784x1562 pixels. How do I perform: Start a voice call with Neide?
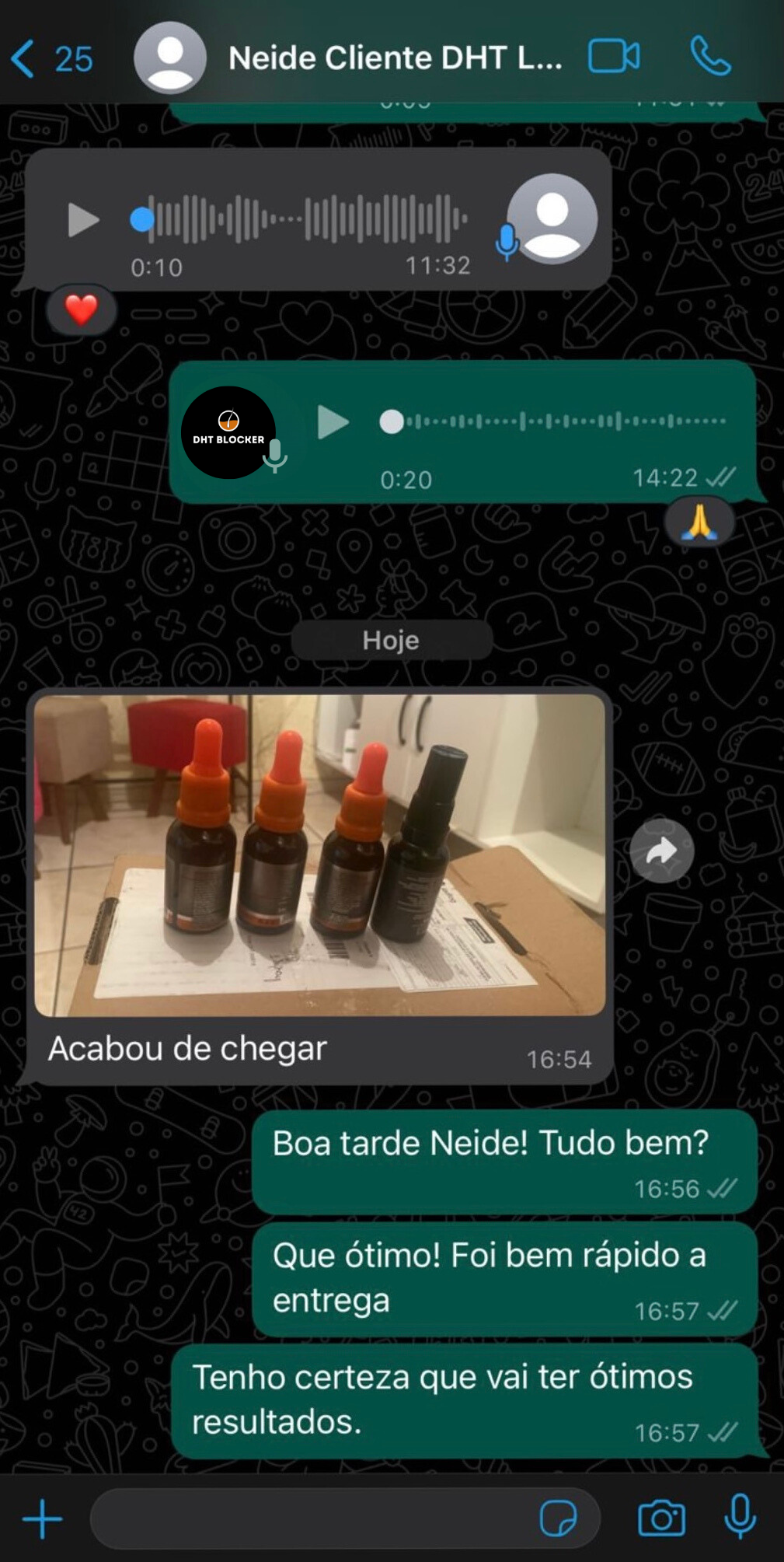pos(710,57)
